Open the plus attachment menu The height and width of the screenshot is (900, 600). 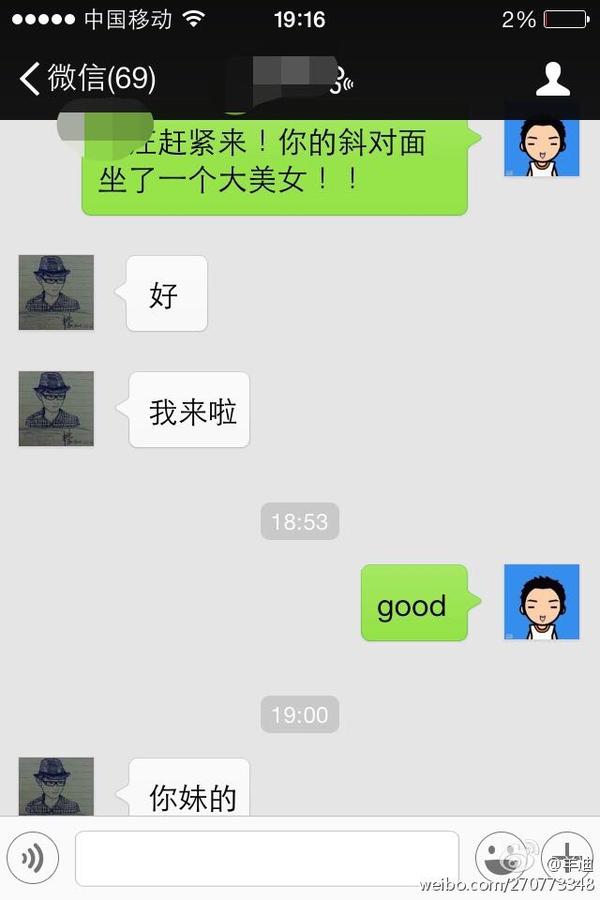click(x=567, y=856)
